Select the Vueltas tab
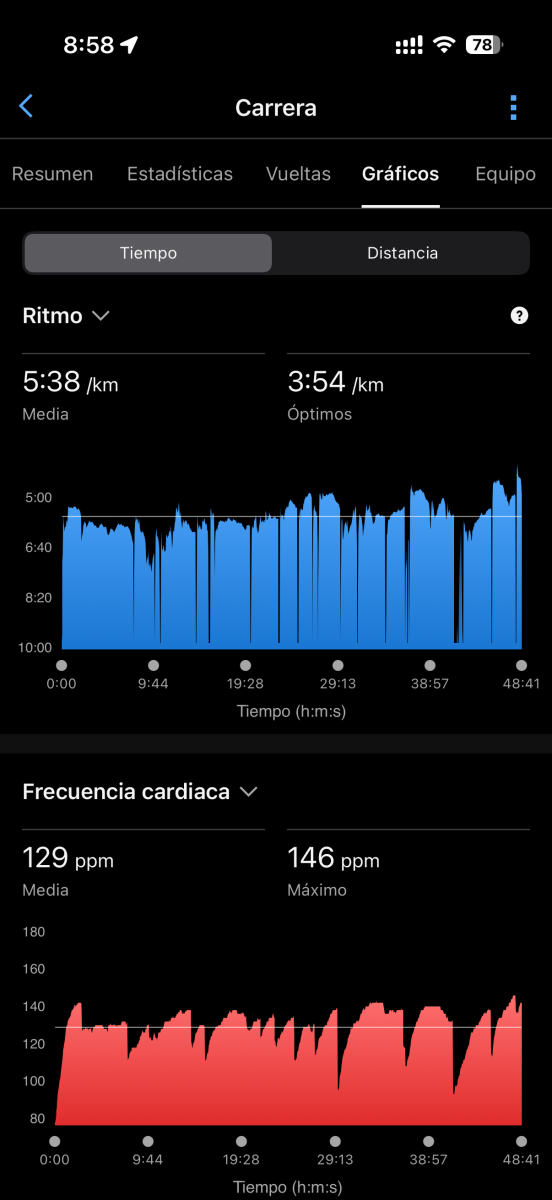The width and height of the screenshot is (552, 1200). (298, 174)
